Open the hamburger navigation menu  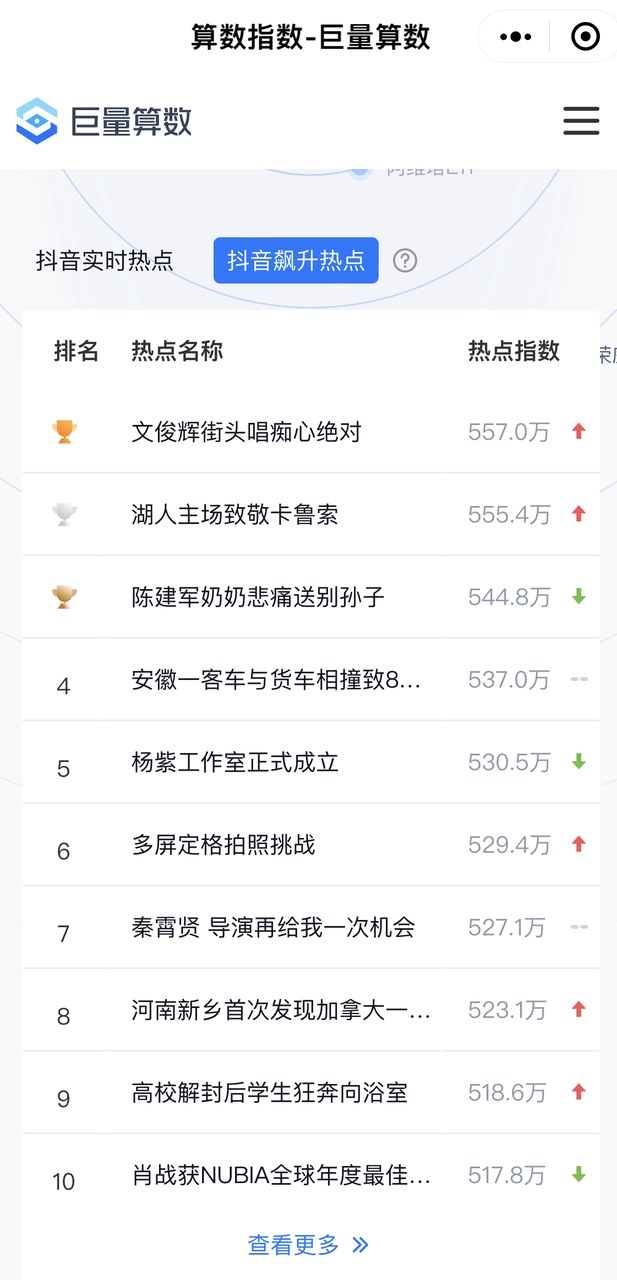[581, 121]
